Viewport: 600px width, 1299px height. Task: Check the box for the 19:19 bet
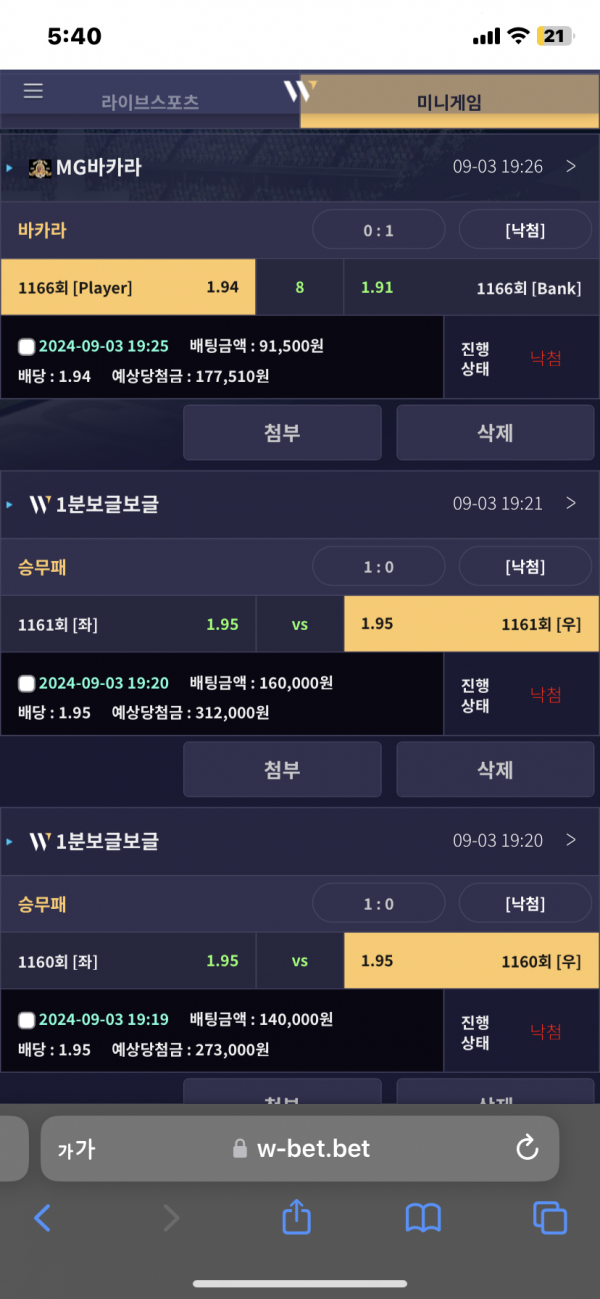pyautogui.click(x=27, y=1021)
